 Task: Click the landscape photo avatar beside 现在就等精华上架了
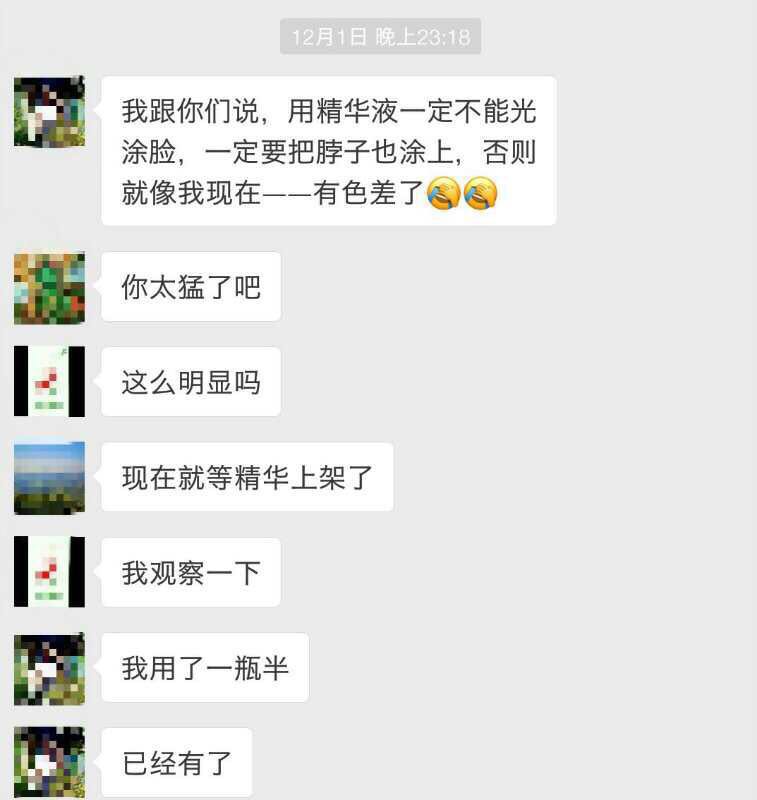tap(48, 477)
